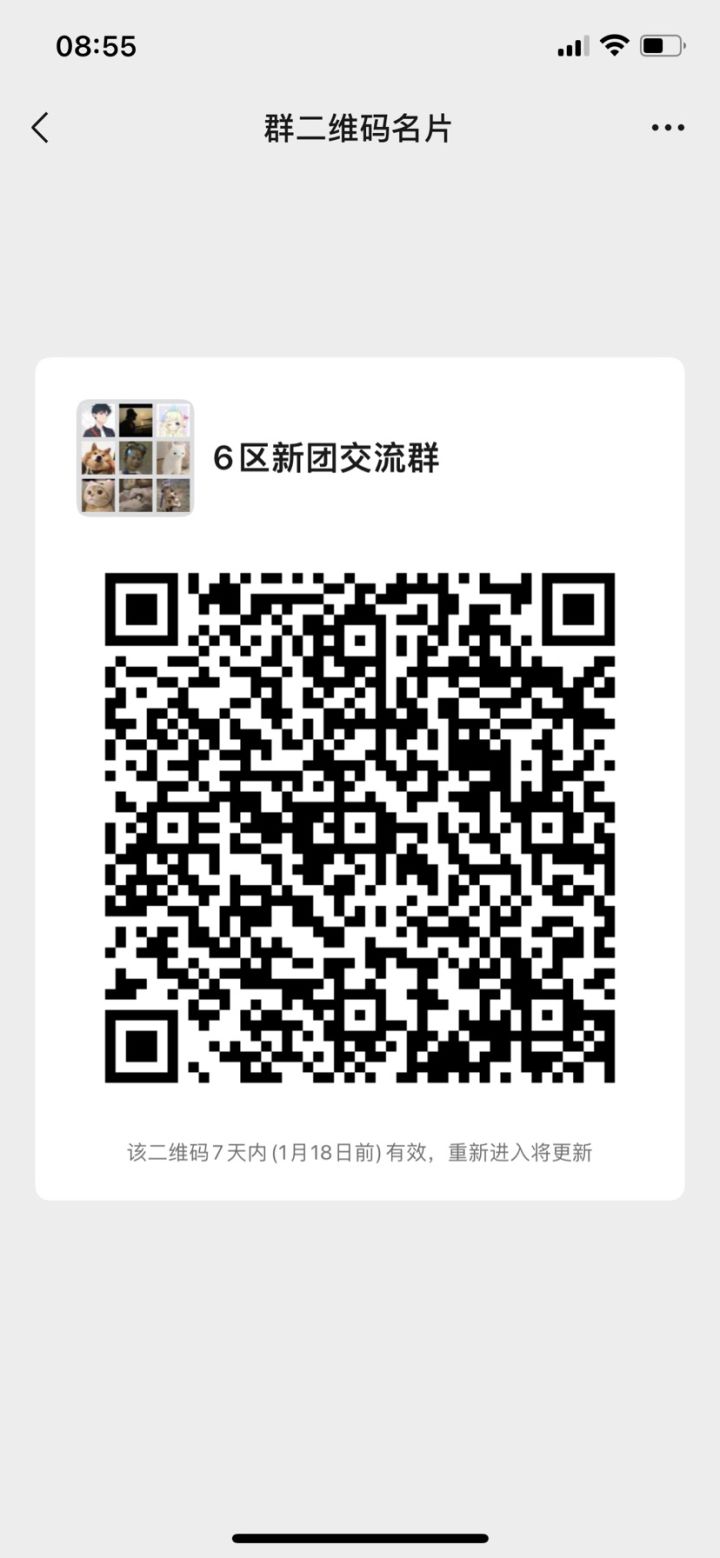
Task: Tap the flower-crown girl avatar in the grid
Action: coord(174,421)
